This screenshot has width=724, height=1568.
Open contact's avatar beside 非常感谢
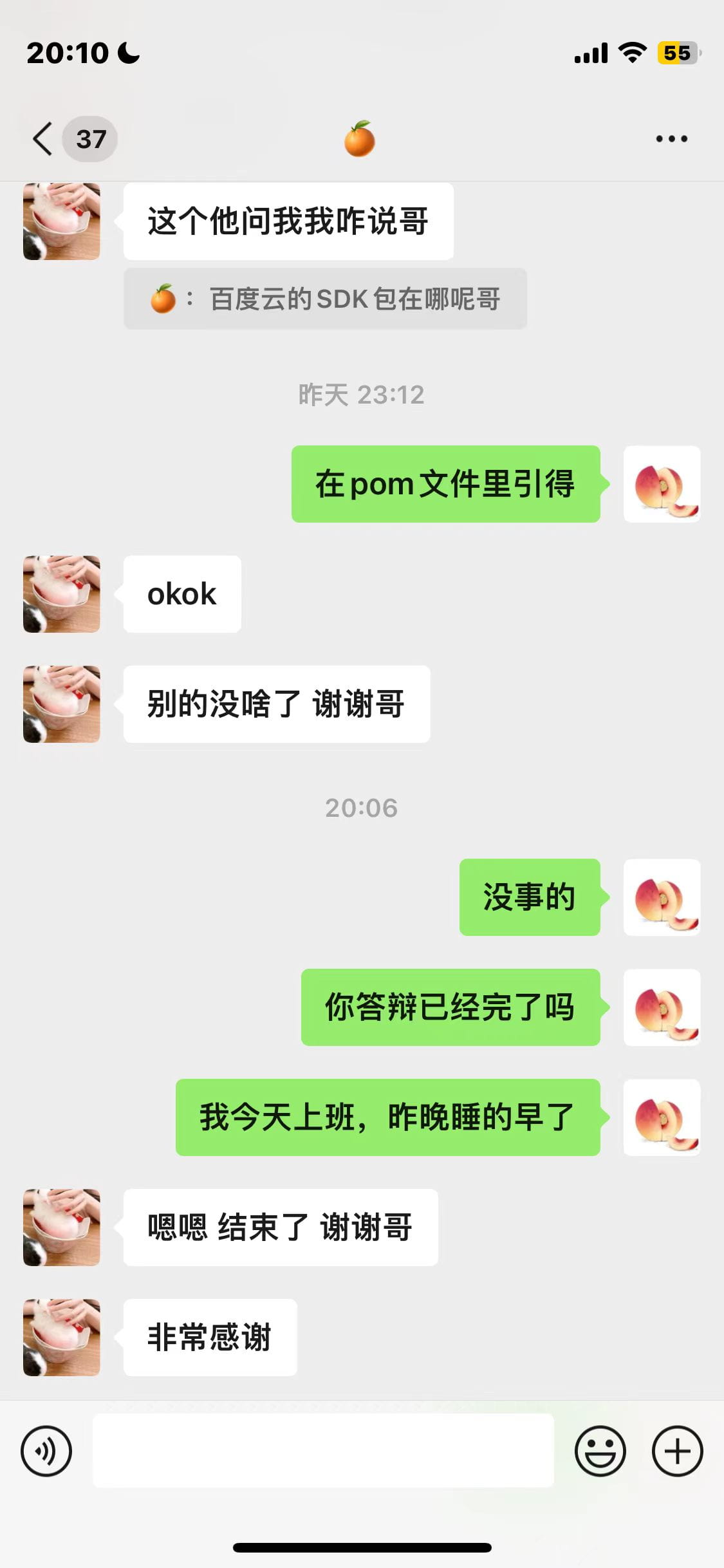click(62, 1337)
